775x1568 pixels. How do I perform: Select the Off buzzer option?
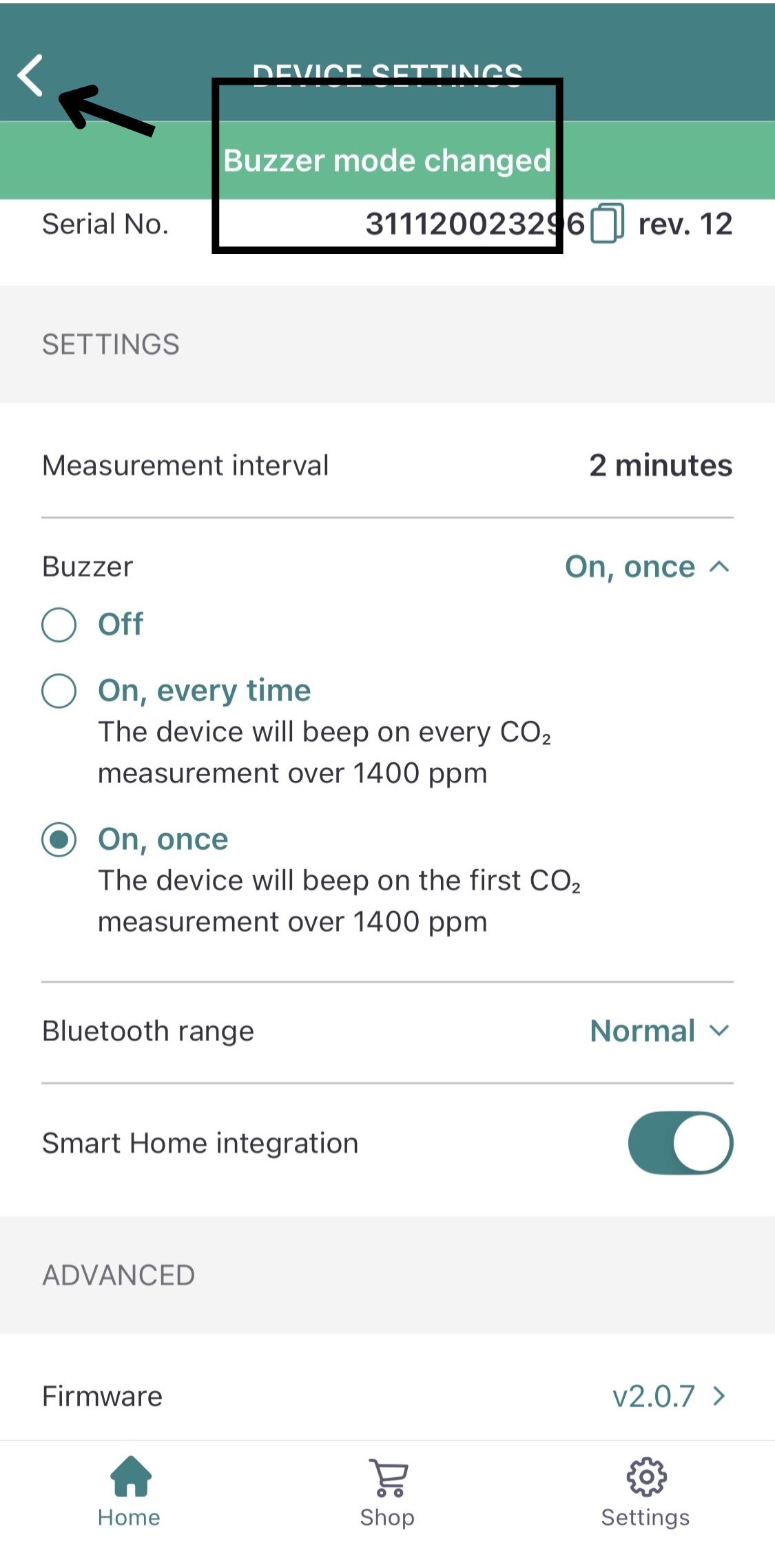tap(59, 625)
